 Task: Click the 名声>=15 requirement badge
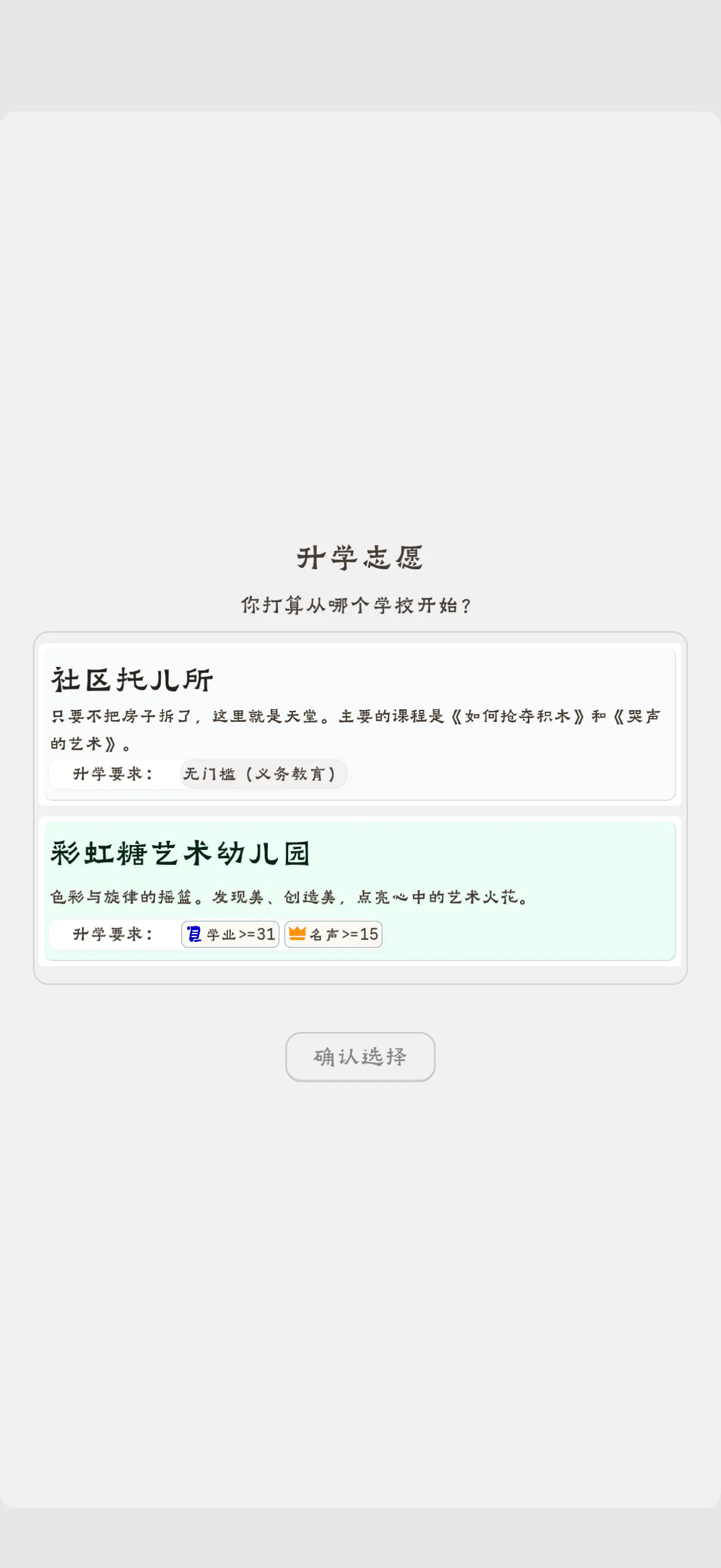coord(334,934)
